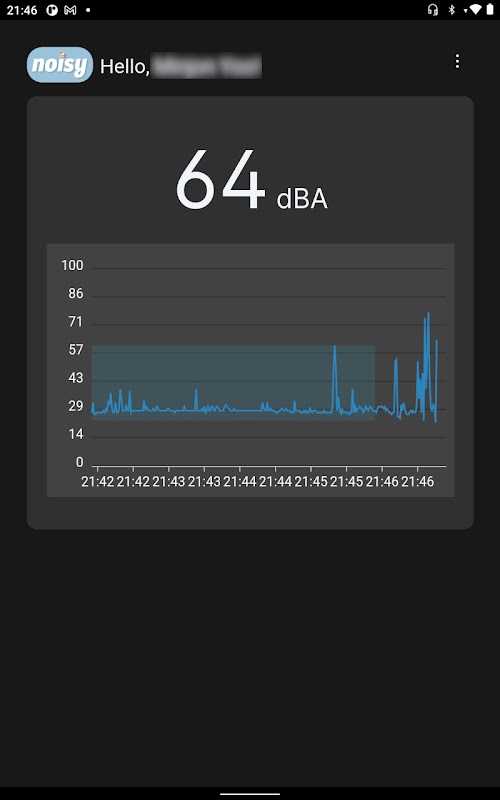
Task: Open the three-dot overflow menu
Action: [x=457, y=61]
